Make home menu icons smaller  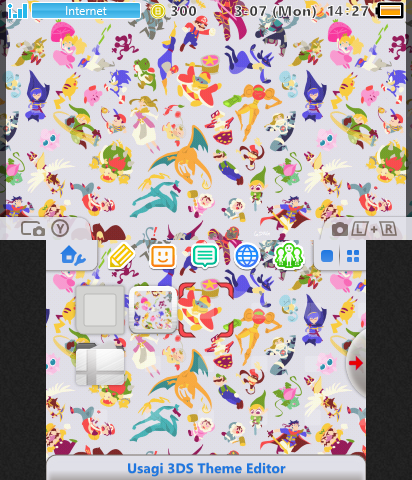(x=353, y=256)
